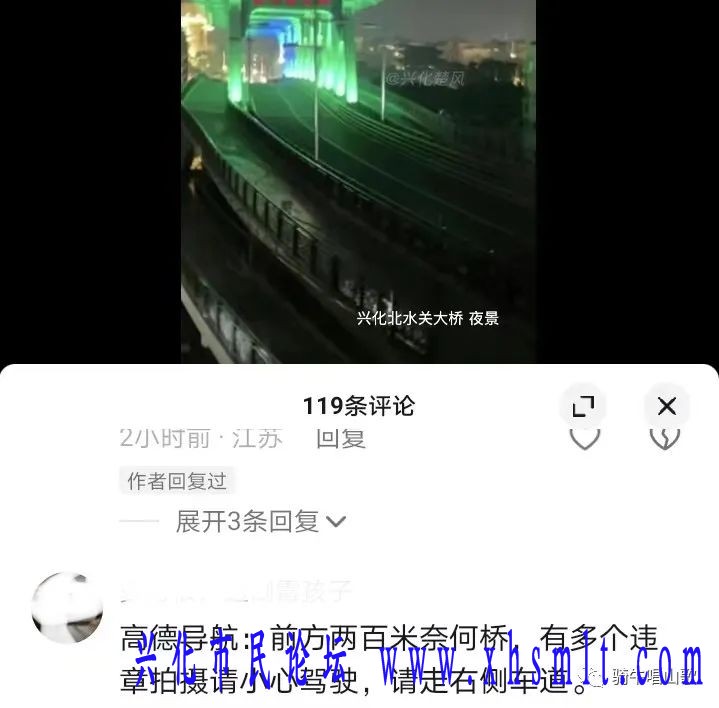Tap the bridge night video above the comments

358,180
